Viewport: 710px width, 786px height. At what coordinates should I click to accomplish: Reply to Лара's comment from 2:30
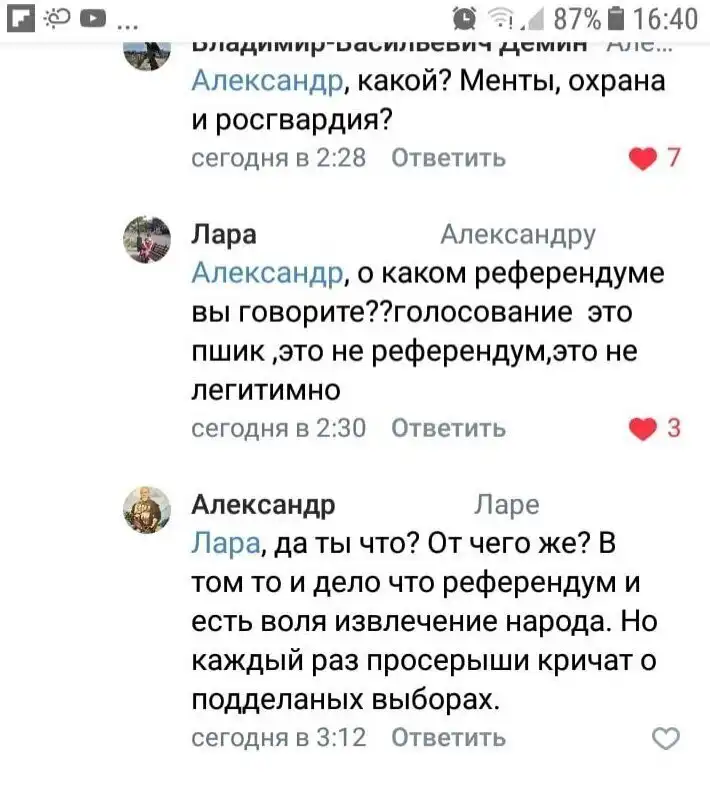point(448,429)
